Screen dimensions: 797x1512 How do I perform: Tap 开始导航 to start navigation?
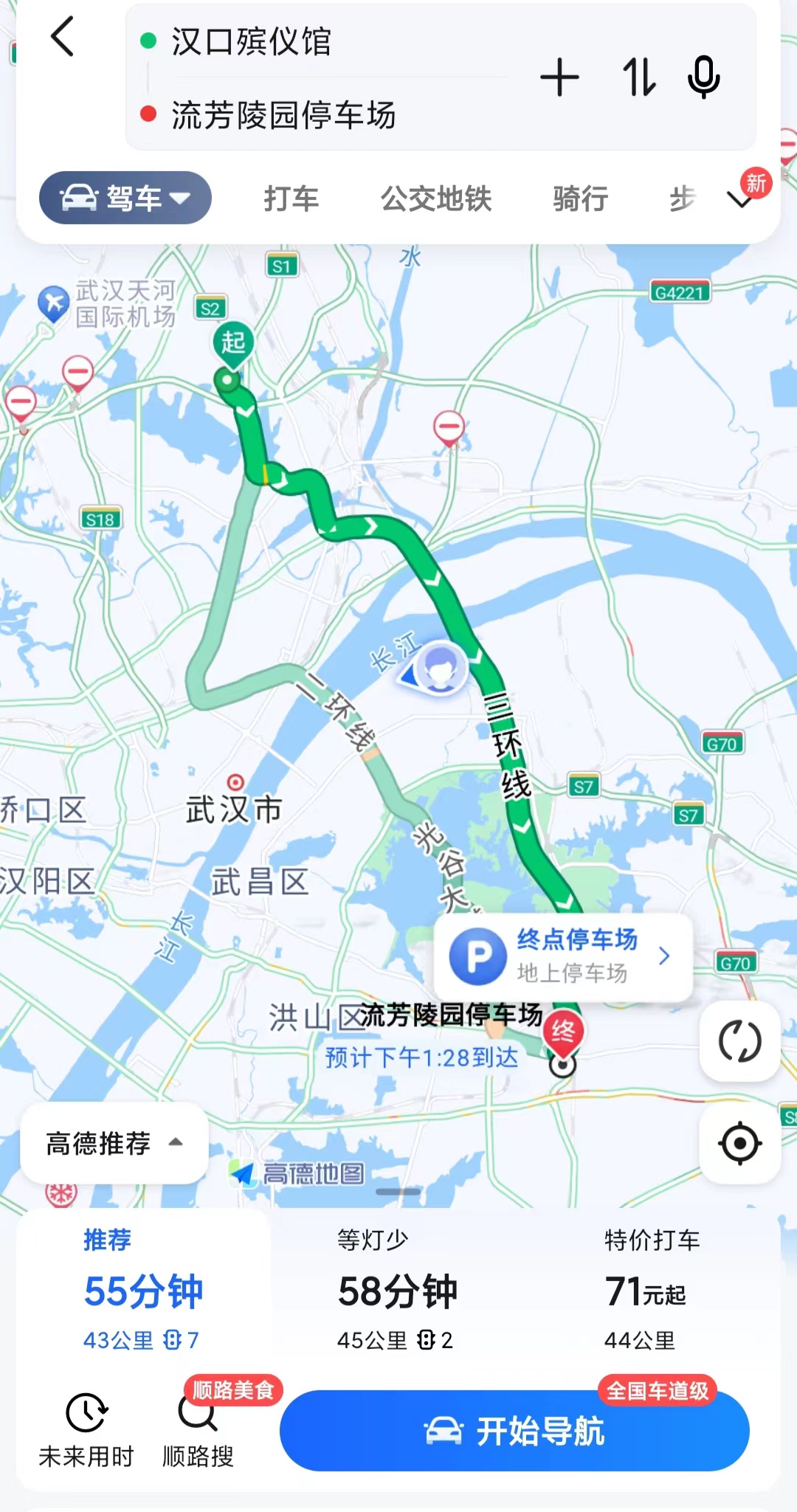pos(514,1432)
